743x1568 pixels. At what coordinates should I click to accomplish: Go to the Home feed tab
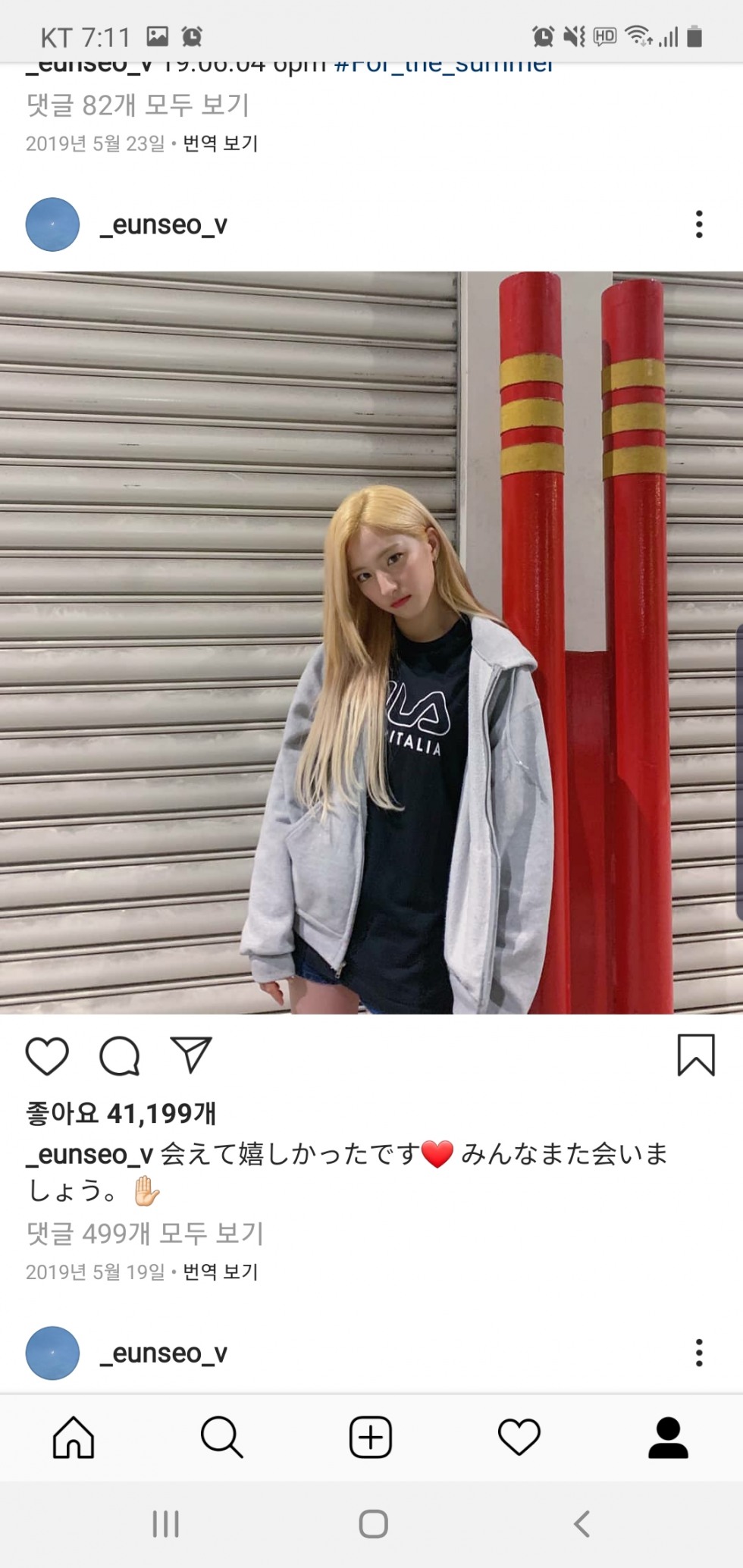click(x=74, y=1437)
